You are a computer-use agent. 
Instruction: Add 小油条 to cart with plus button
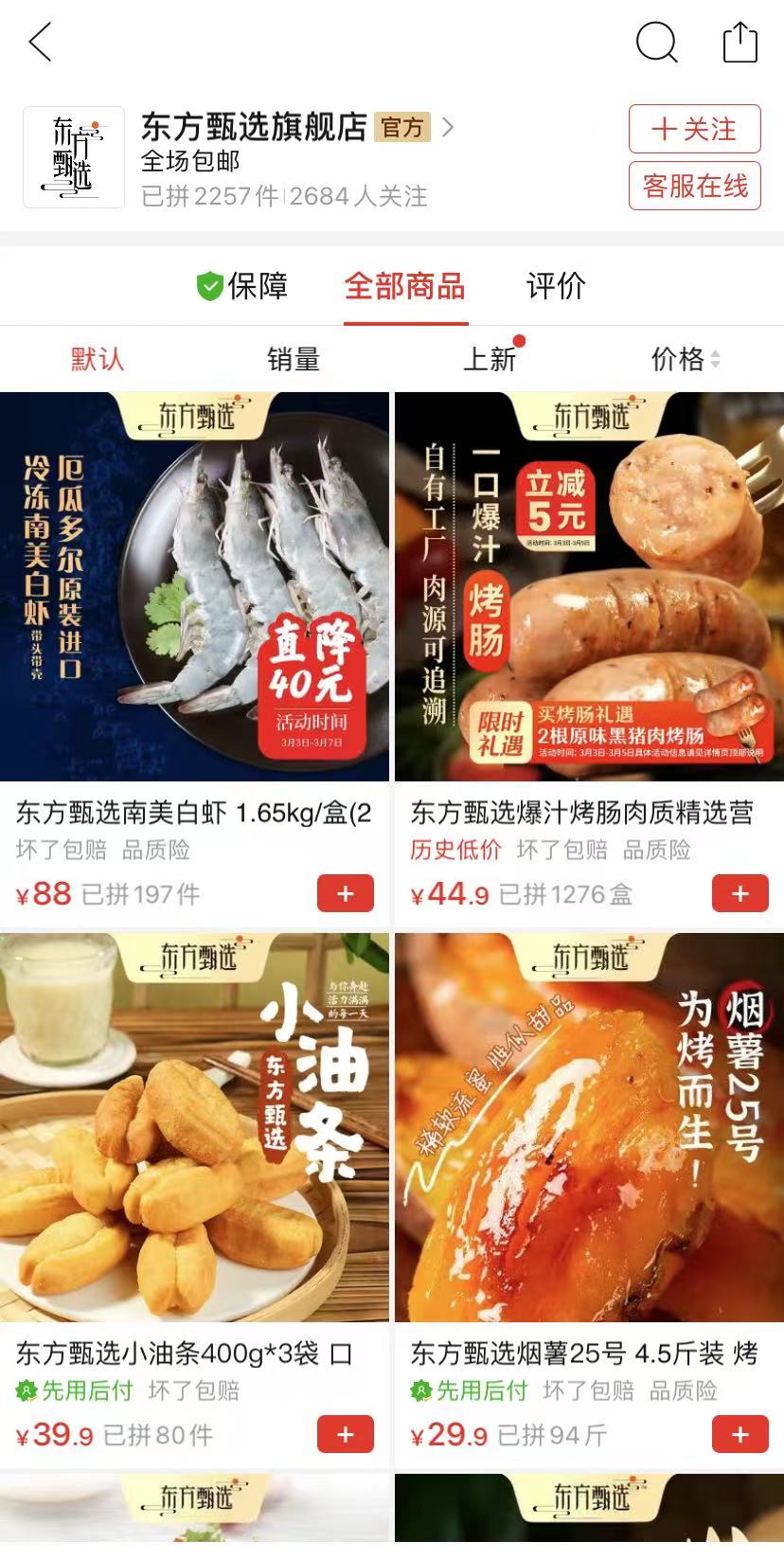[x=346, y=1434]
